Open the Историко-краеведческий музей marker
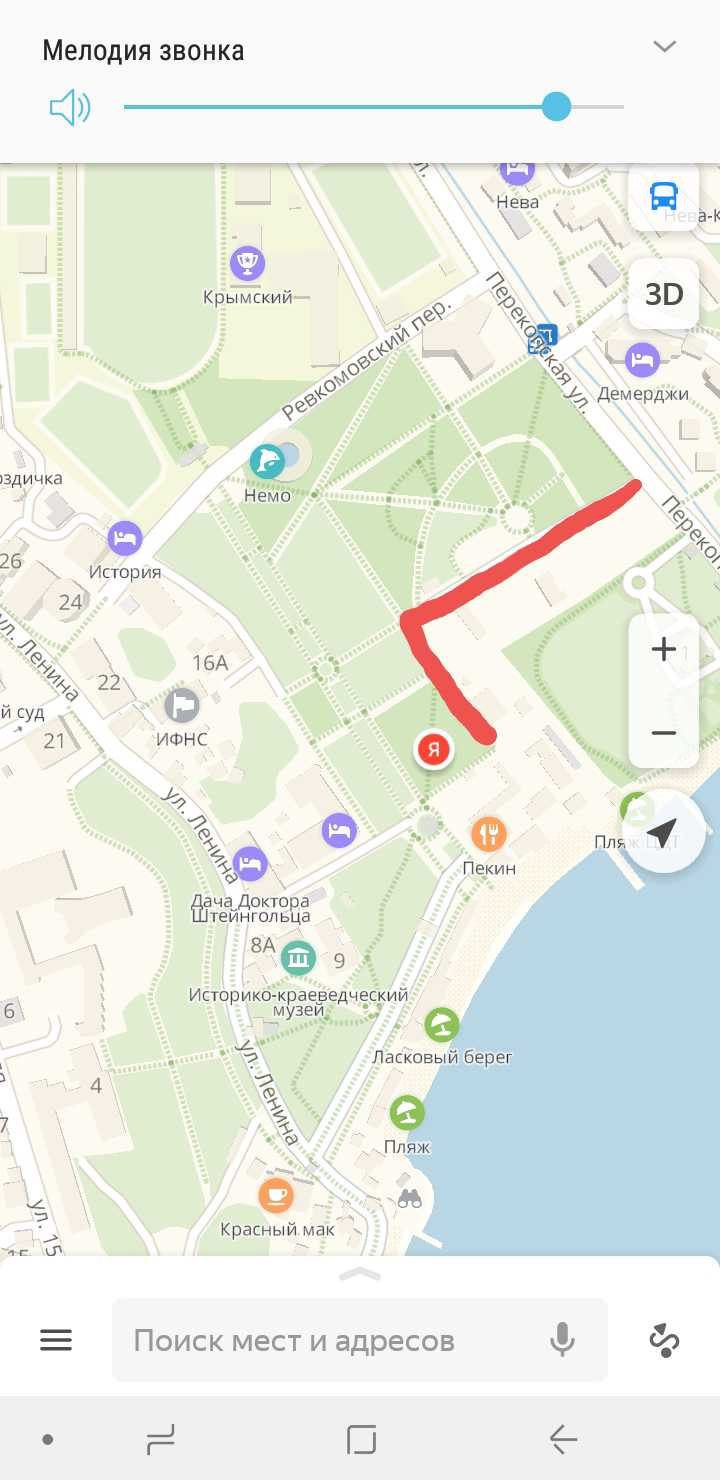 [x=297, y=958]
